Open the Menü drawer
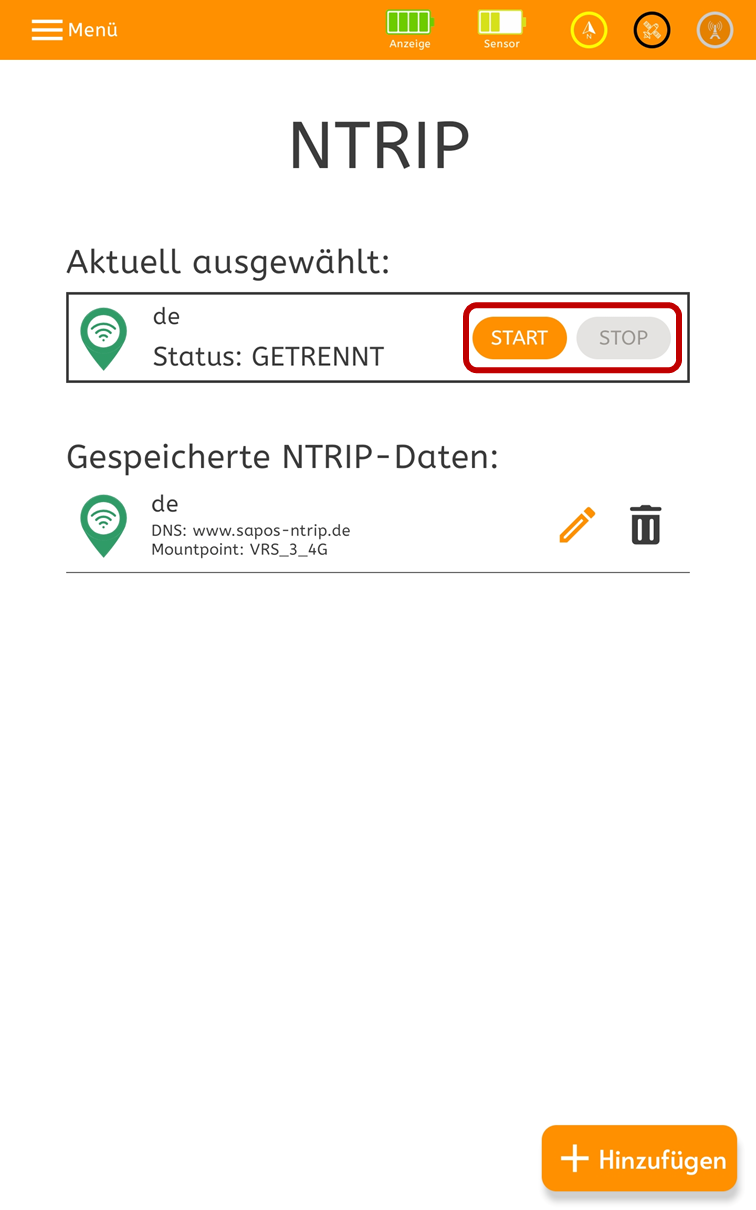Image resolution: width=756 pixels, height=1210 pixels. pyautogui.click(x=75, y=30)
